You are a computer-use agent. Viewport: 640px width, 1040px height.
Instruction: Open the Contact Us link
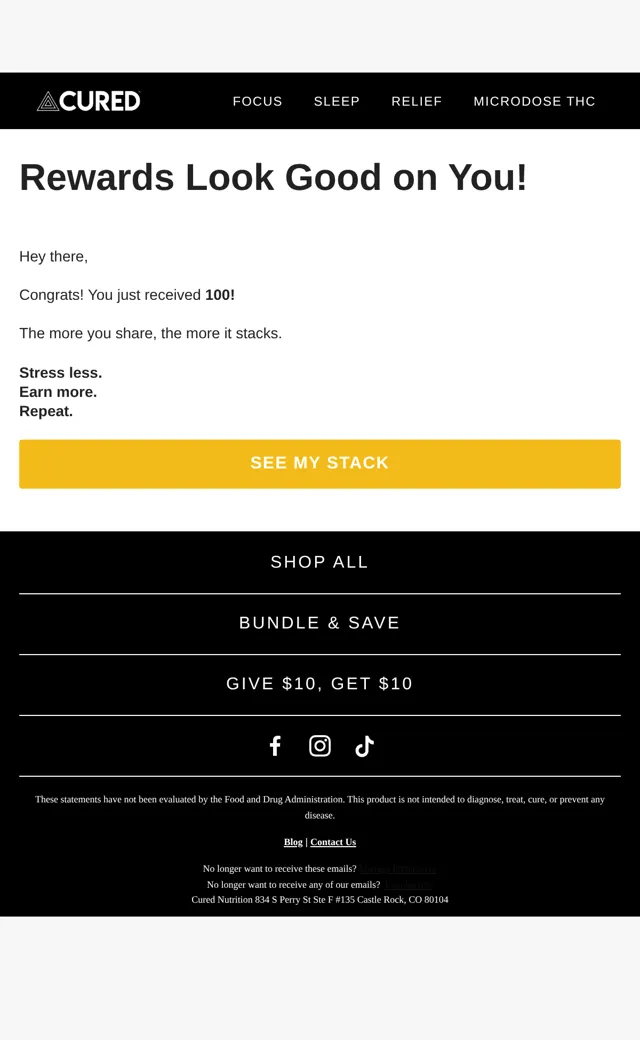click(x=333, y=842)
